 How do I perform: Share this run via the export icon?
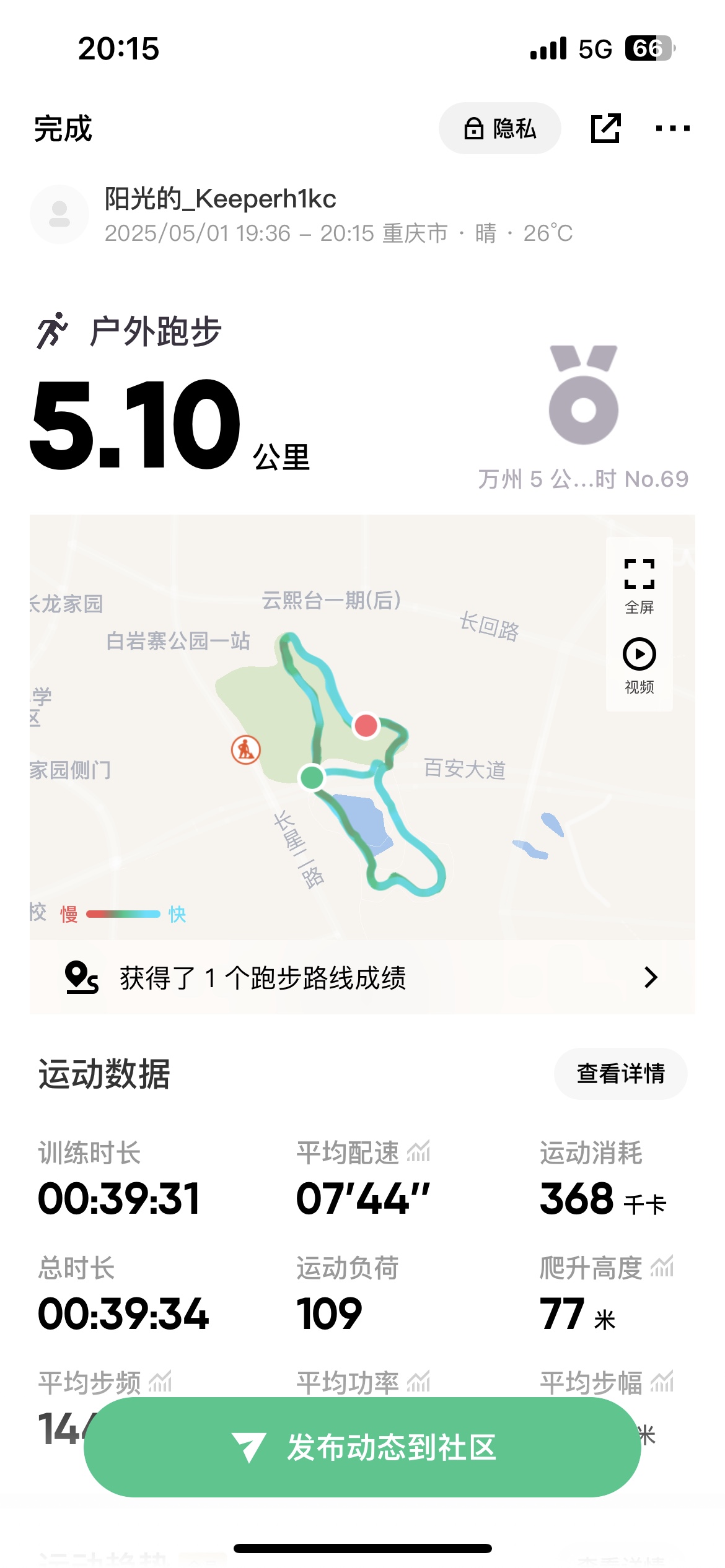[x=605, y=128]
